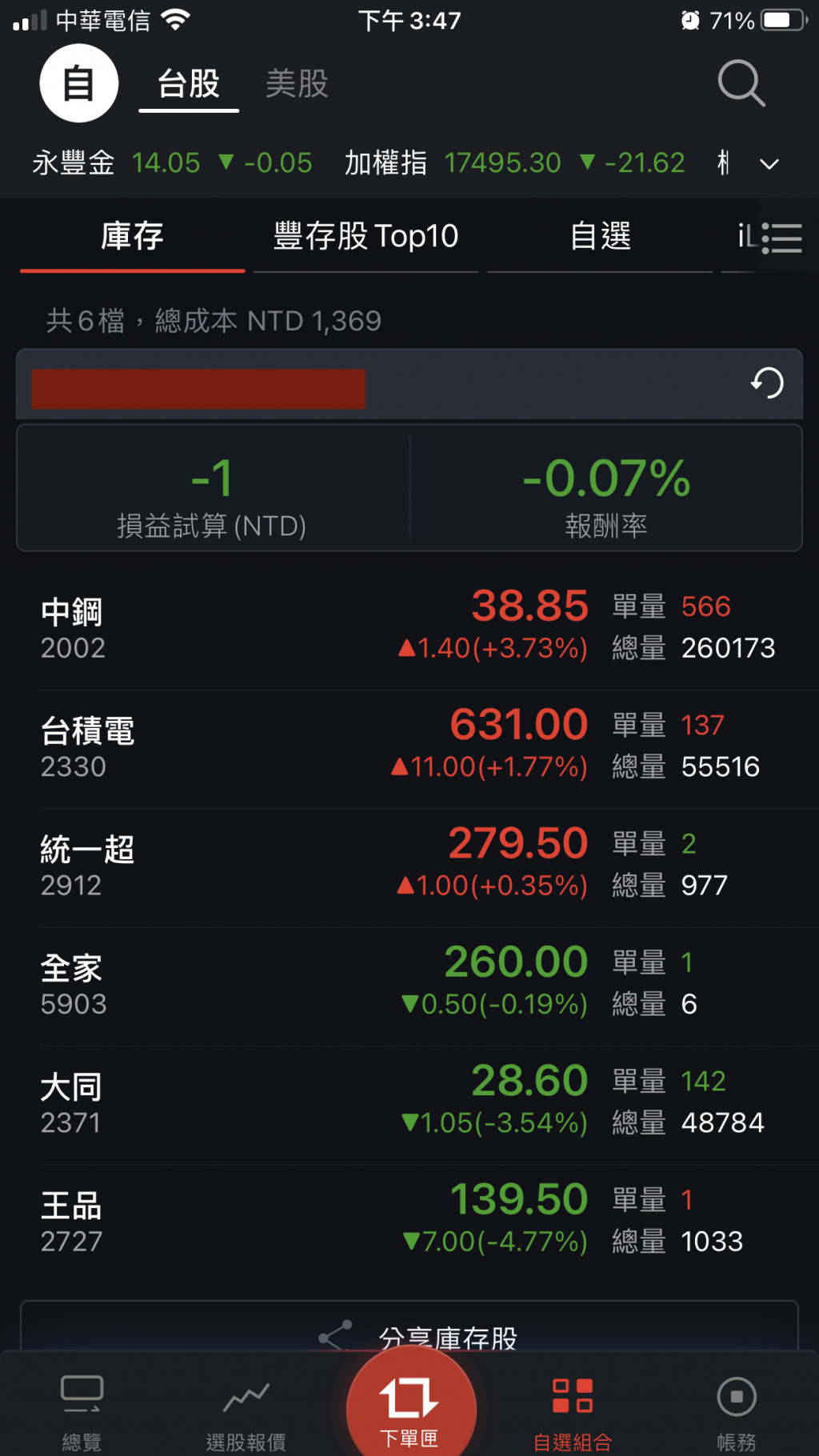Screen dimensions: 819x1456
Task: View 統一超 2912 stock row
Action: 408,866
